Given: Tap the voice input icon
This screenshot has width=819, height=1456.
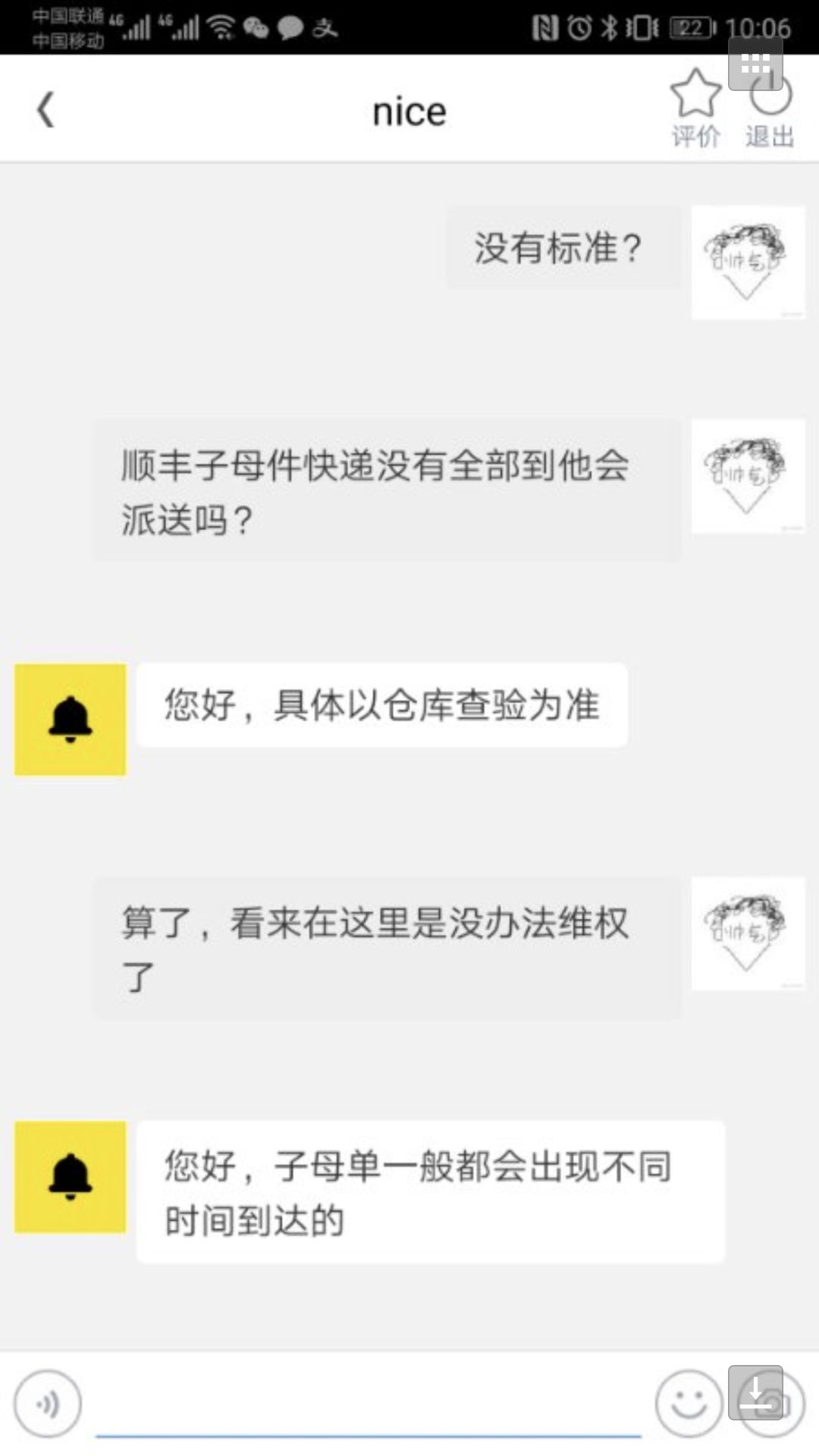Looking at the screenshot, I should (x=48, y=1404).
